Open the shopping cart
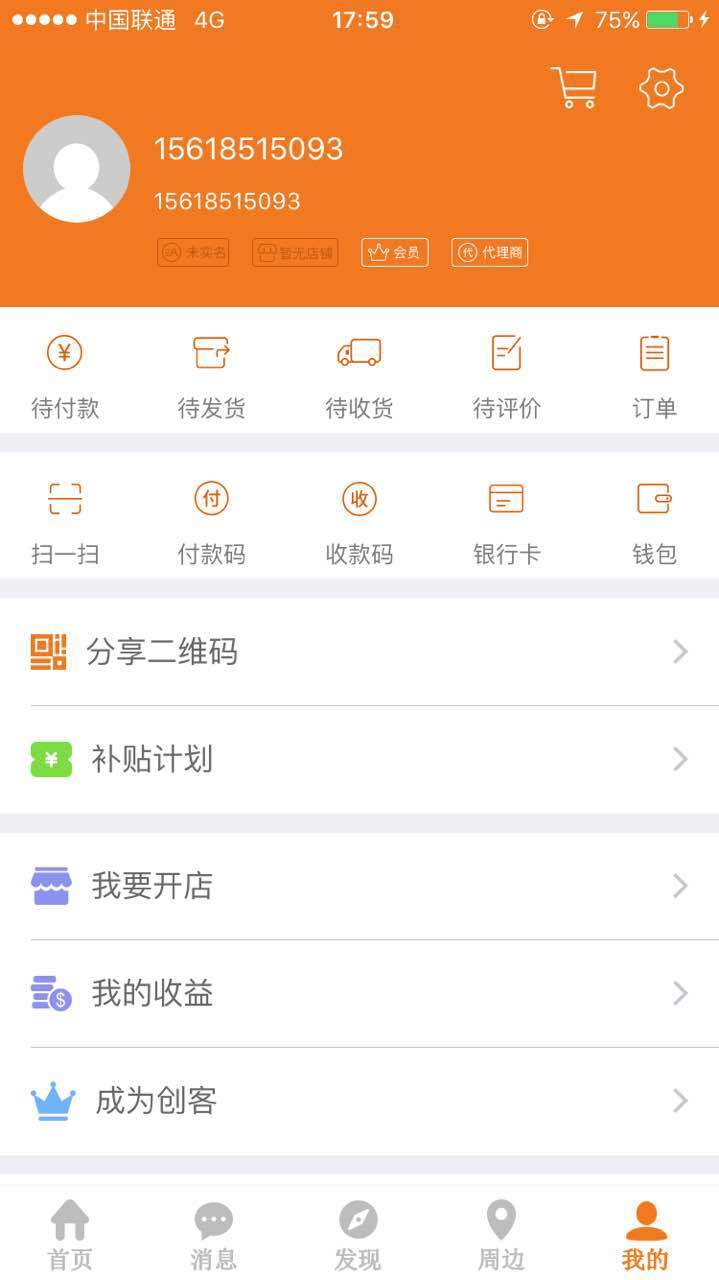This screenshot has height=1280, width=719. 574,88
